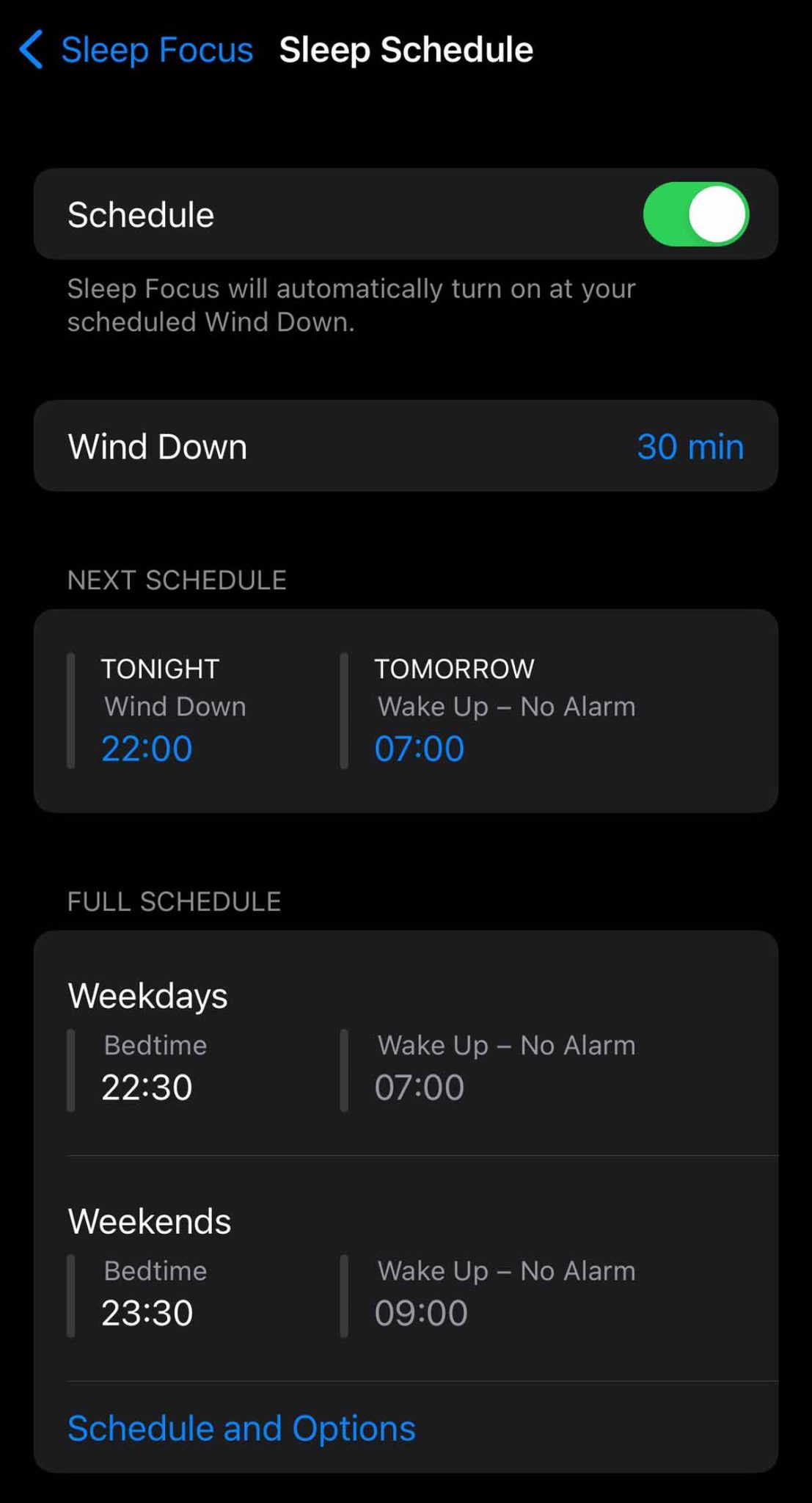The image size is (812, 1503).
Task: Select the Weekends wake up 09:00
Action: tap(419, 1312)
